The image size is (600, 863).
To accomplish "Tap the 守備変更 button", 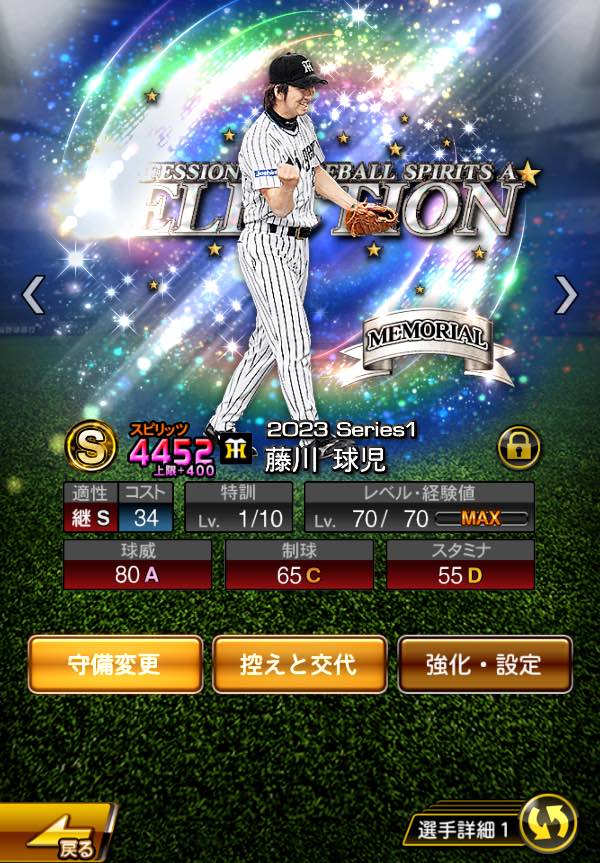I will pos(113,664).
